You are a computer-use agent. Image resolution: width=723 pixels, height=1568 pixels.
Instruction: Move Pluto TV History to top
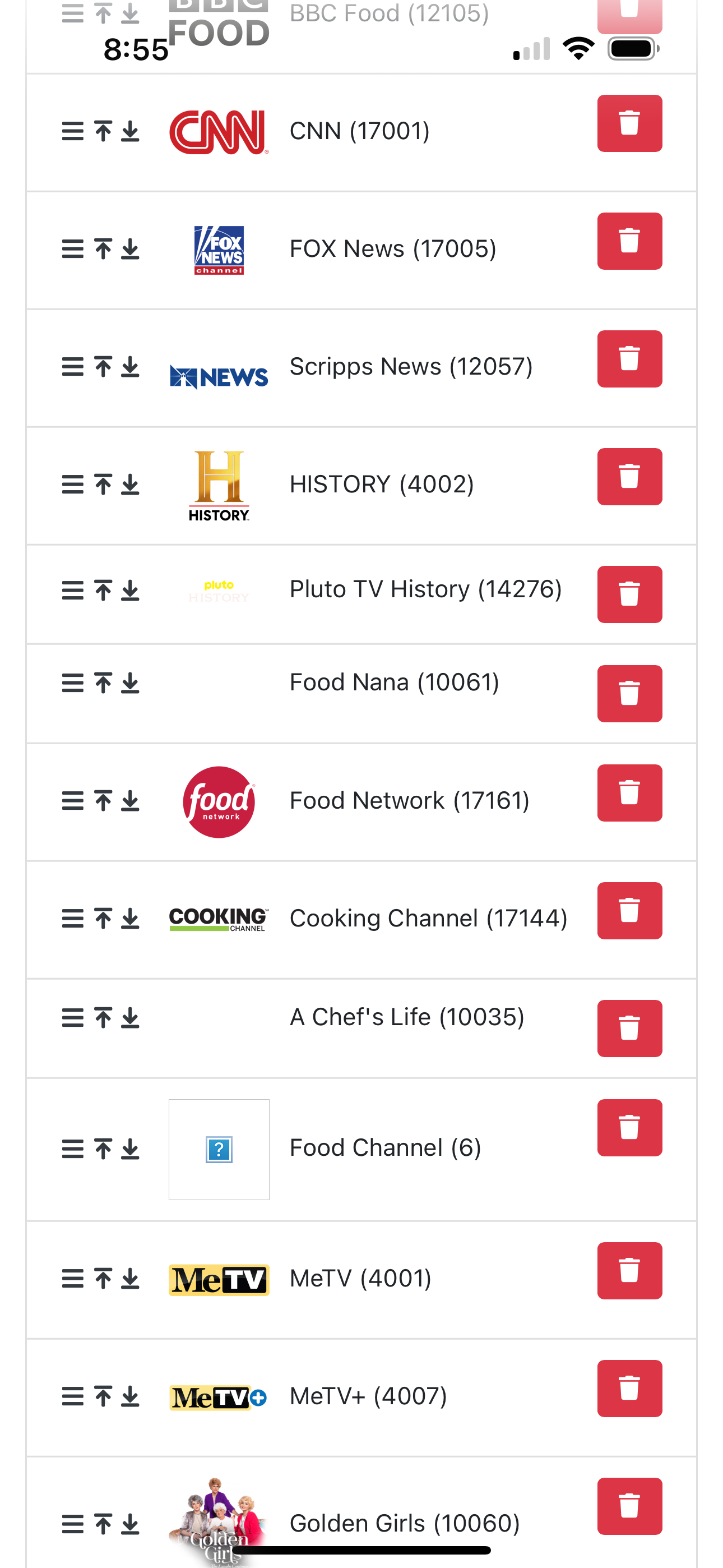pyautogui.click(x=104, y=591)
